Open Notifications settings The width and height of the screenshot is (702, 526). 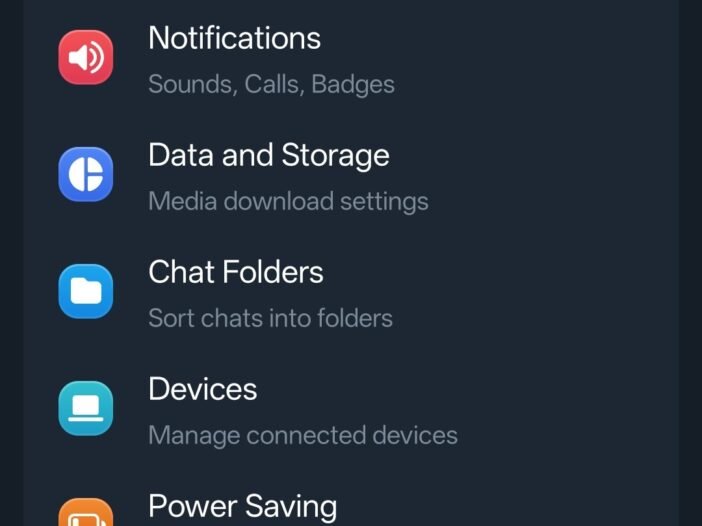click(234, 58)
